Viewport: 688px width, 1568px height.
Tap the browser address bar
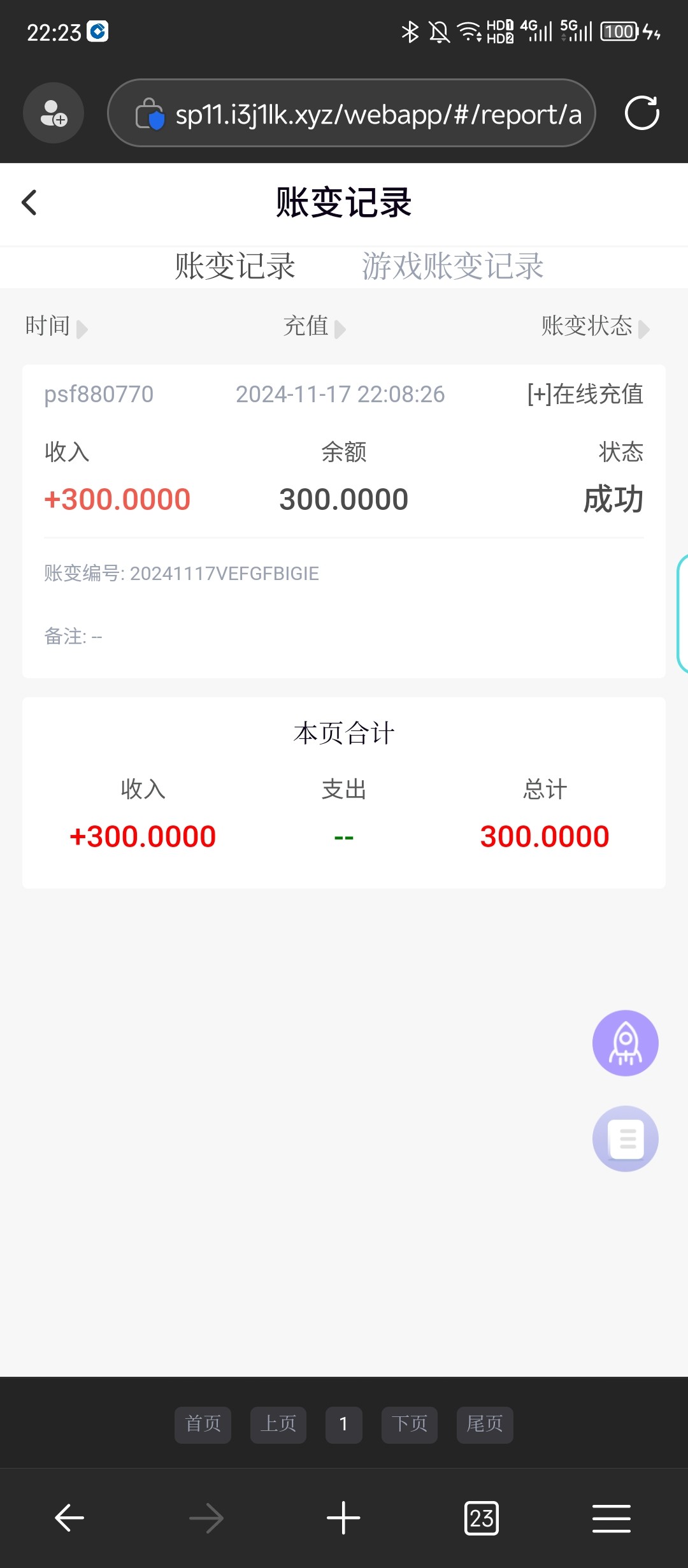pyautogui.click(x=352, y=113)
